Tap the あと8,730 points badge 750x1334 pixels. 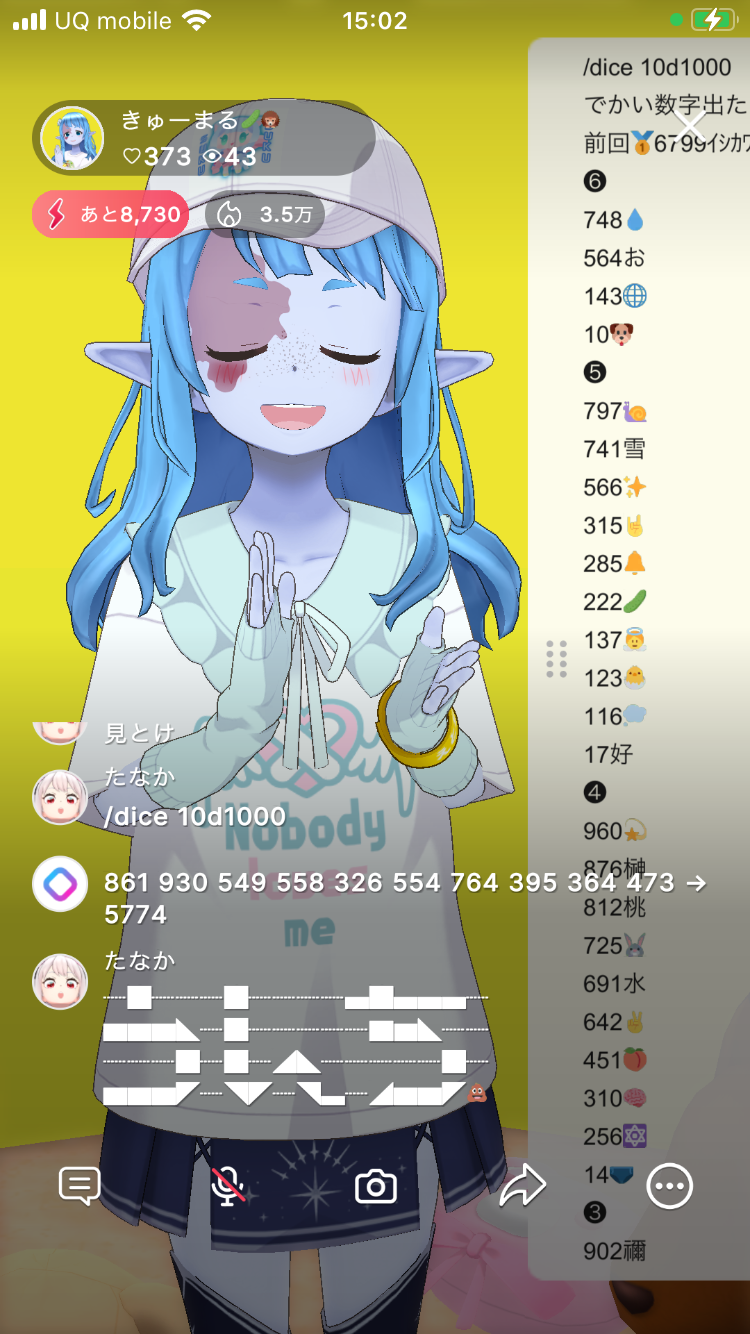point(111,214)
